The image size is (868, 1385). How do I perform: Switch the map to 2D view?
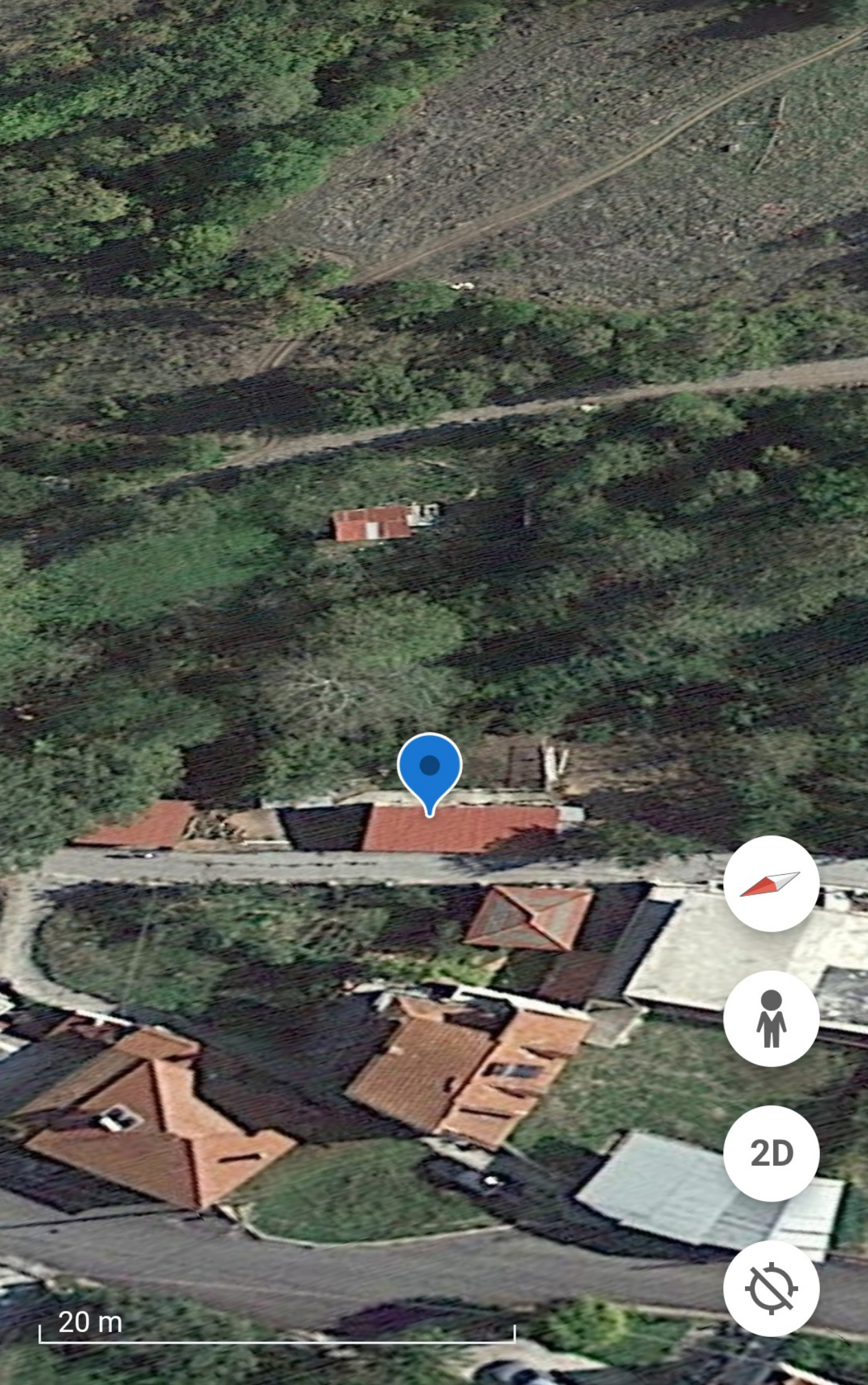770,1153
